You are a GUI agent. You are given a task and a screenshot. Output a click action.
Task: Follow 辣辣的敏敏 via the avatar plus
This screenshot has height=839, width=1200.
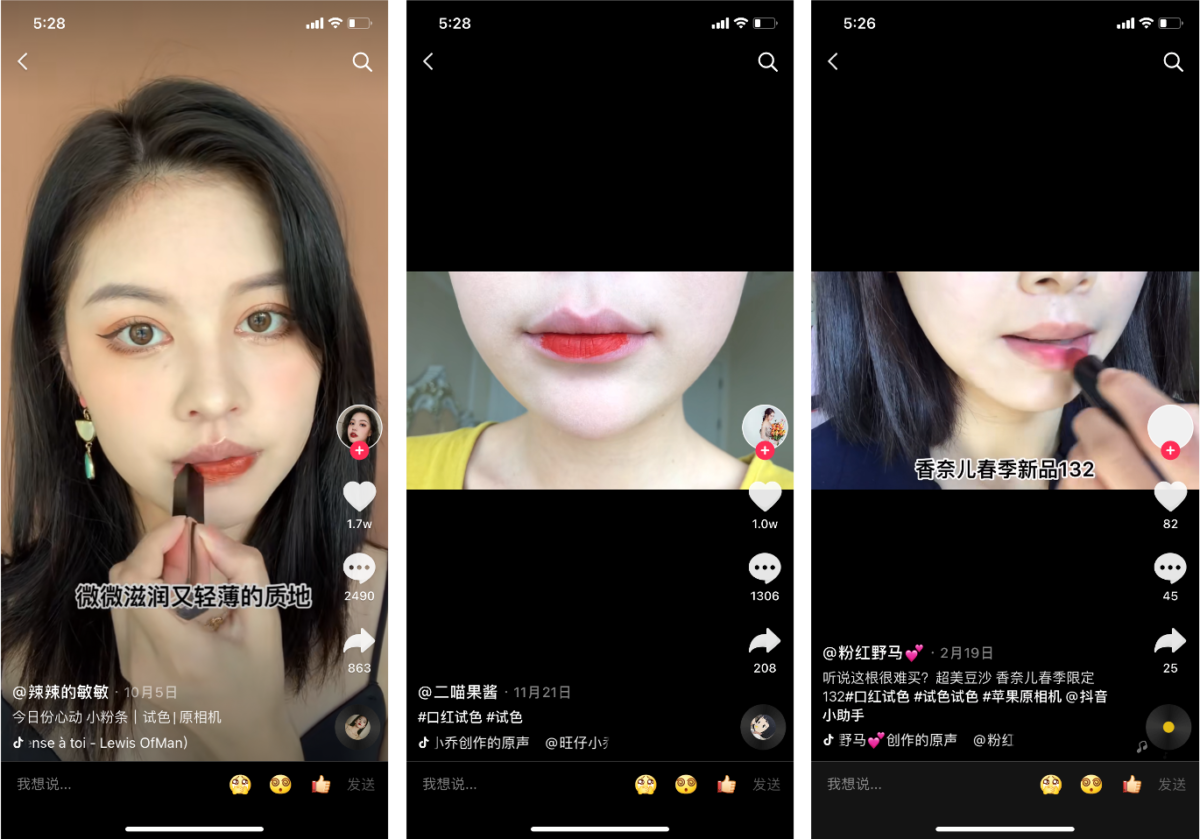point(360,451)
